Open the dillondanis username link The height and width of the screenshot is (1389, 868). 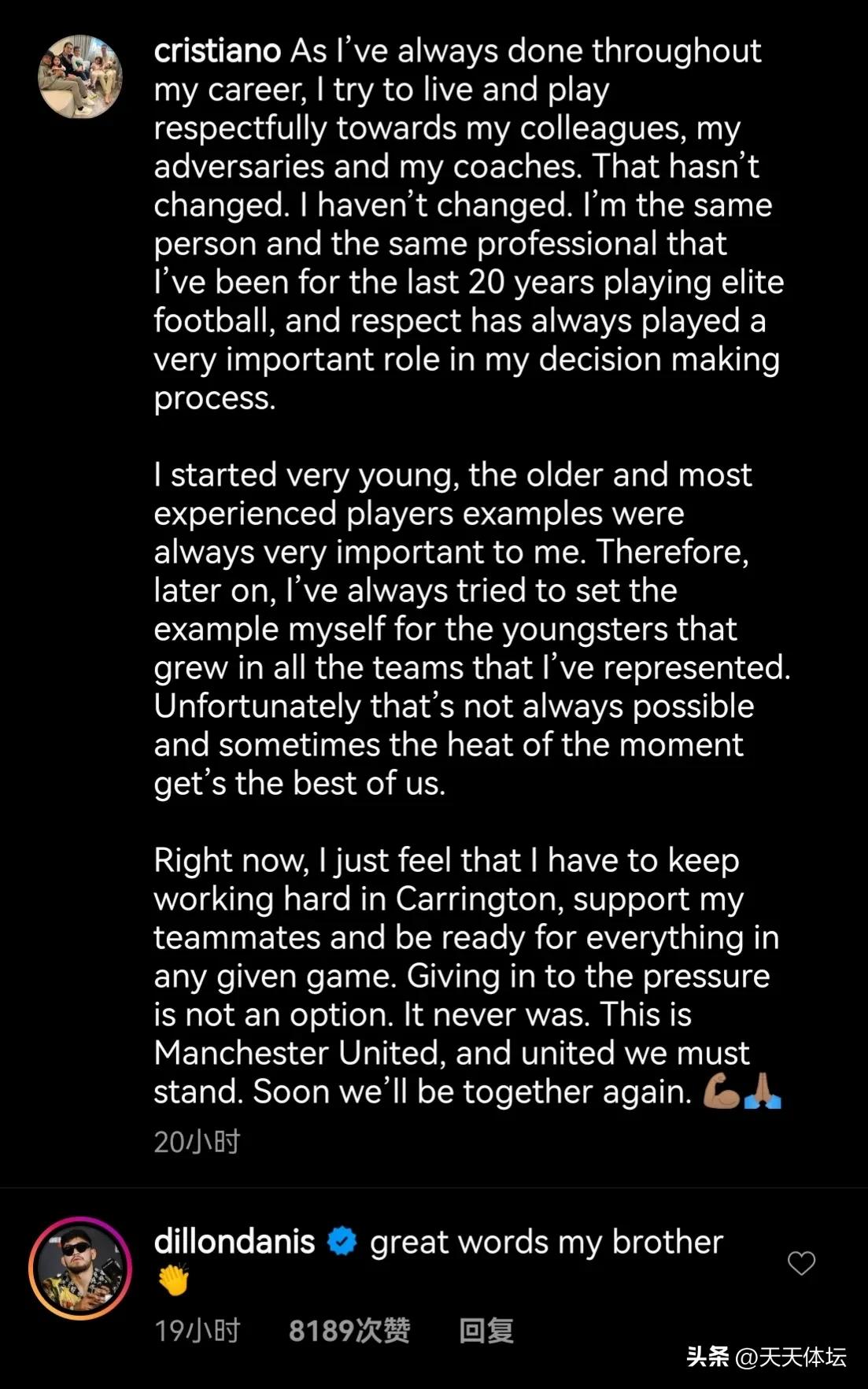(235, 1242)
